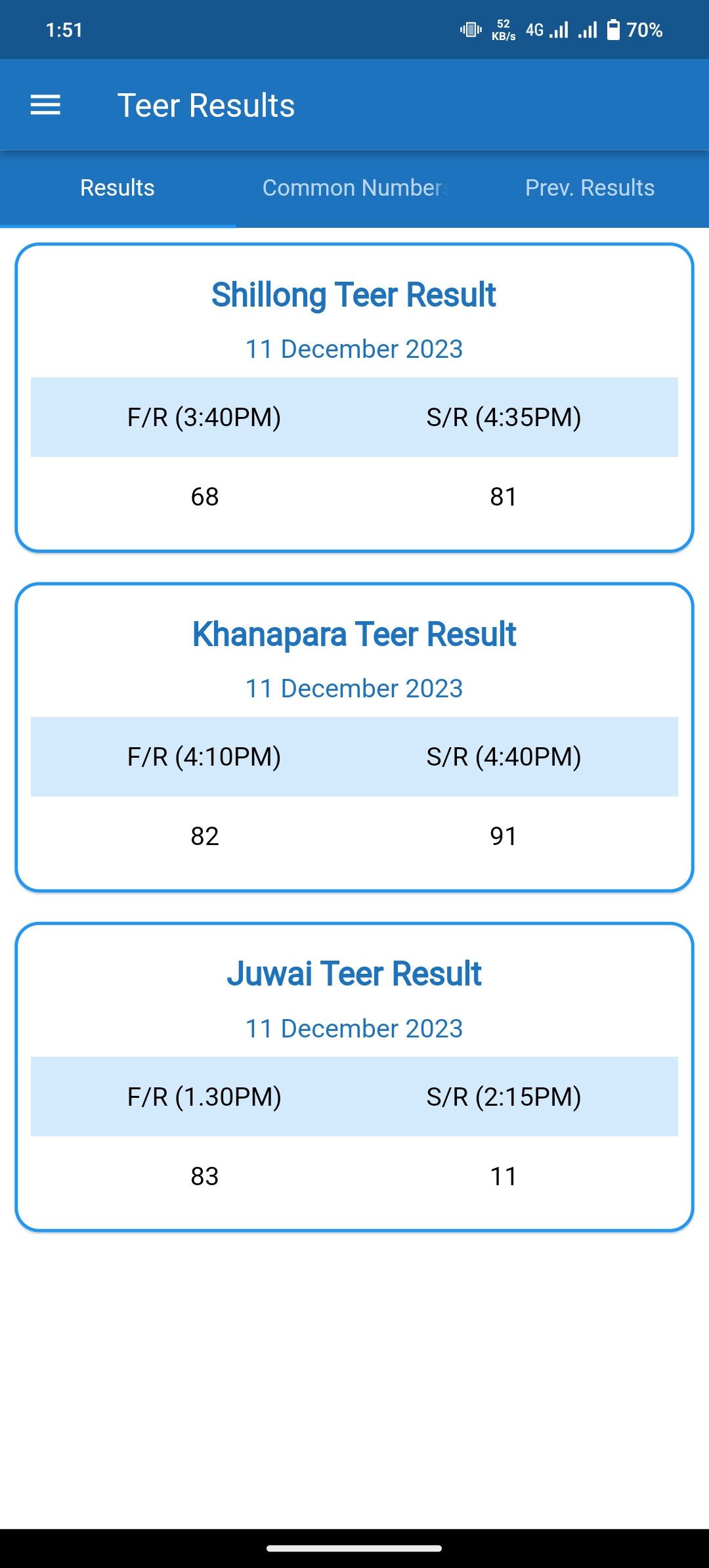Switch to the Common Numbers tab
Image resolution: width=709 pixels, height=1568 pixels.
(354, 188)
